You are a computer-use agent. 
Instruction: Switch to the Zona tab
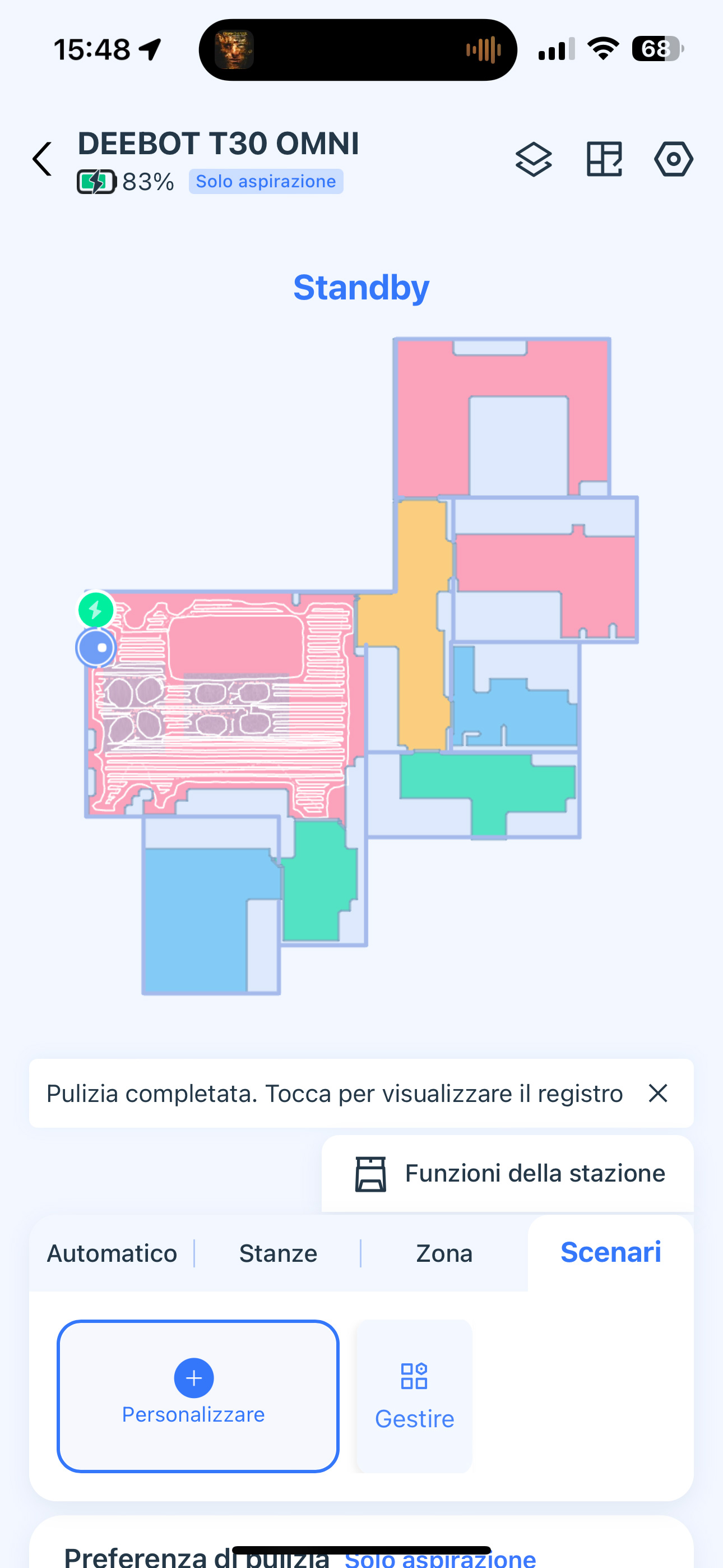point(444,1254)
